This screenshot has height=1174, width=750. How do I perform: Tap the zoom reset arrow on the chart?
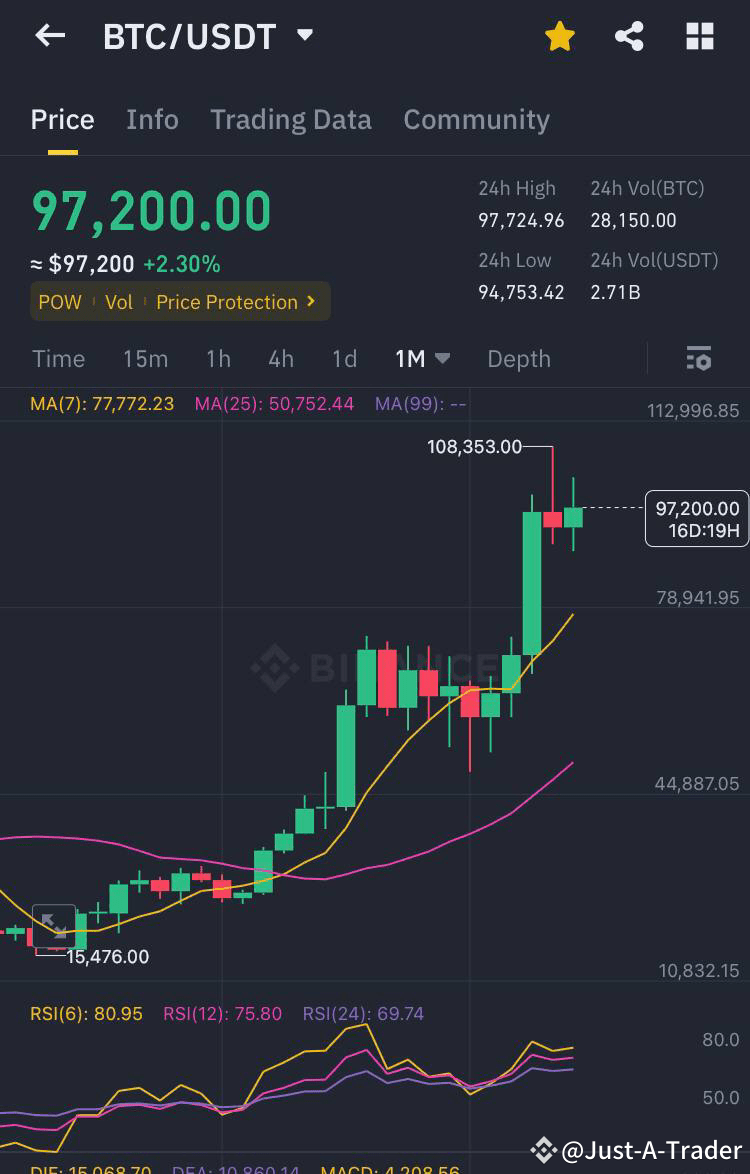point(55,924)
